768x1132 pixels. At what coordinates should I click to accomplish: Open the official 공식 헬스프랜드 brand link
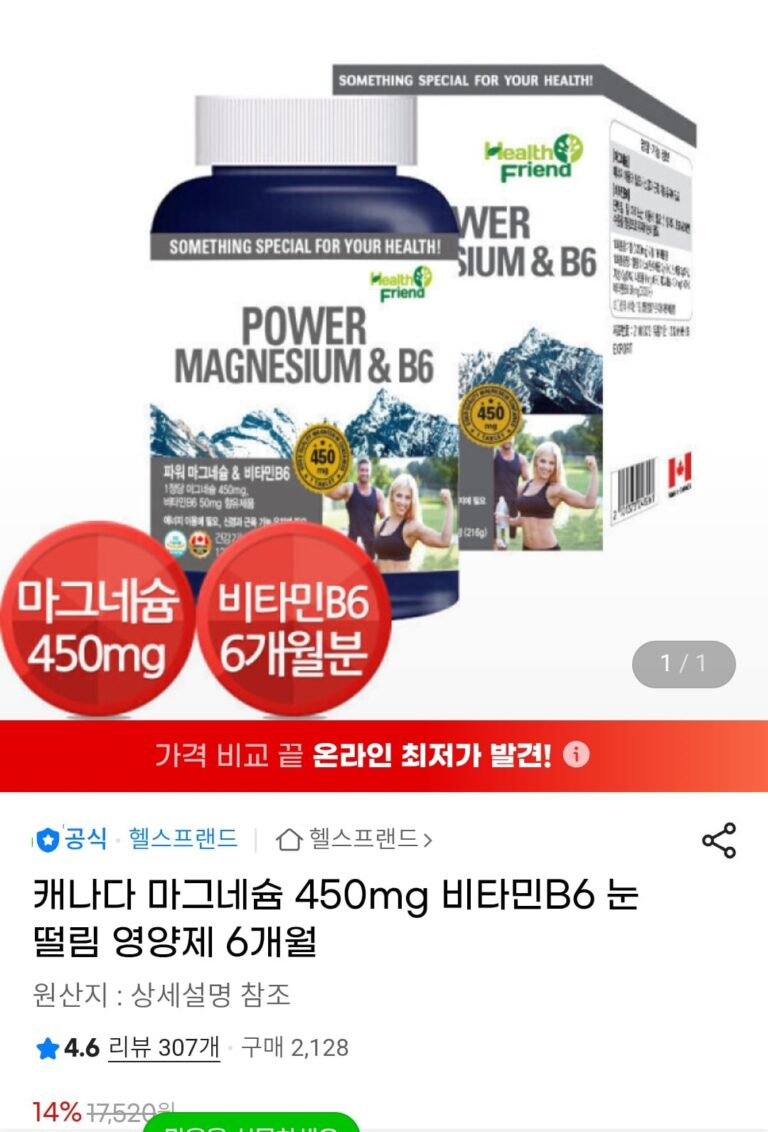136,838
